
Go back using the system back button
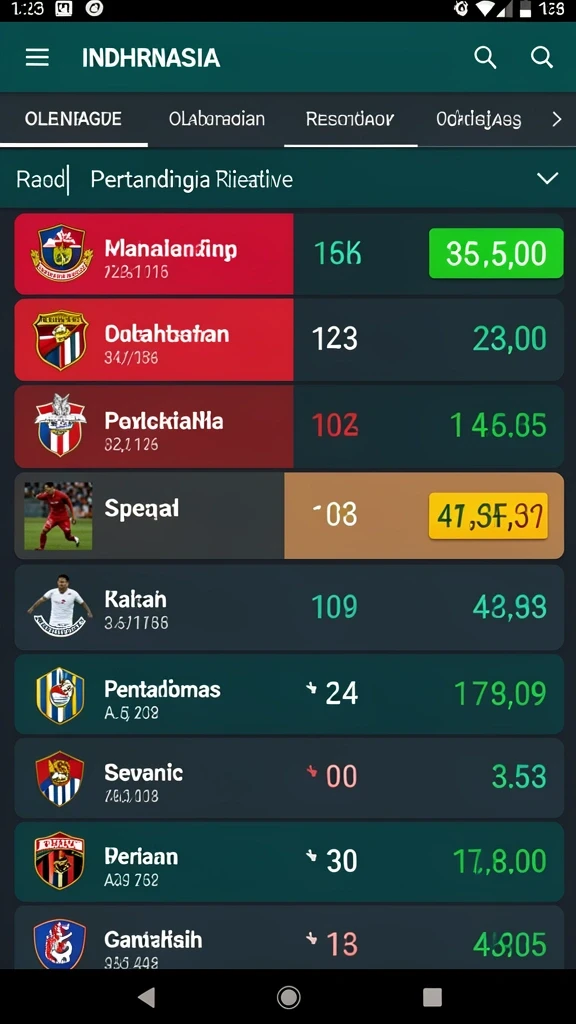pyautogui.click(x=147, y=997)
